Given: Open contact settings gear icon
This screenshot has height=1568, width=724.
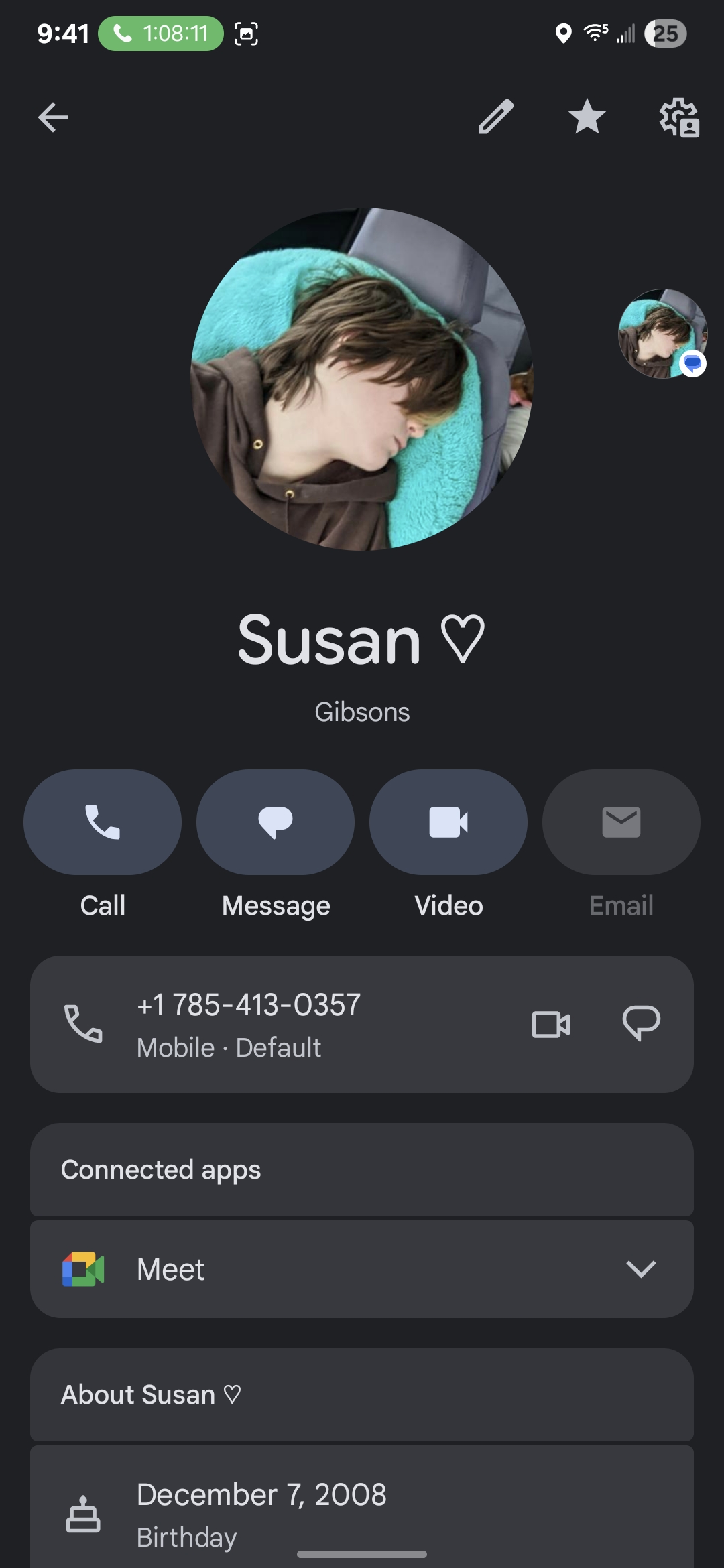Looking at the screenshot, I should pos(678,118).
